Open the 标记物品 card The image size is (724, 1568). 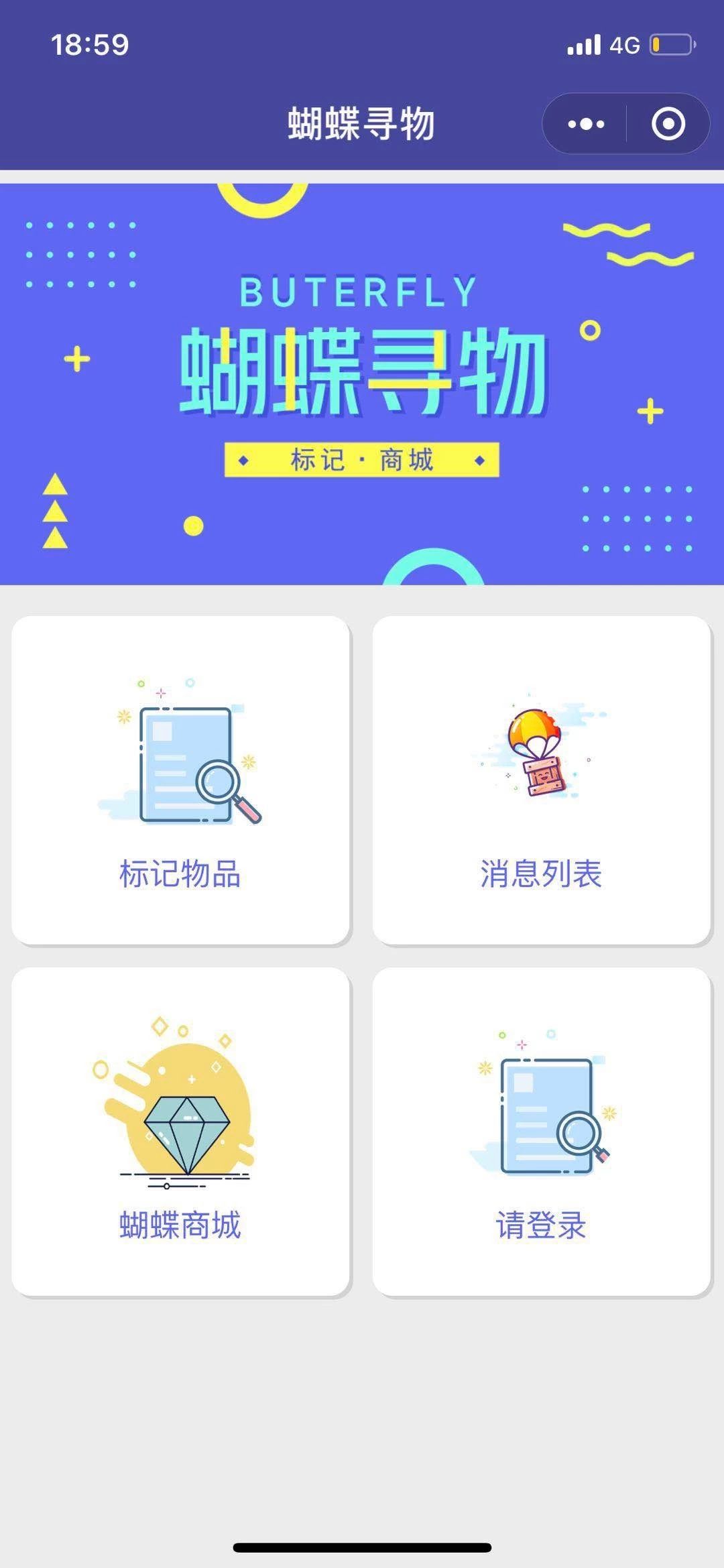pos(180,780)
